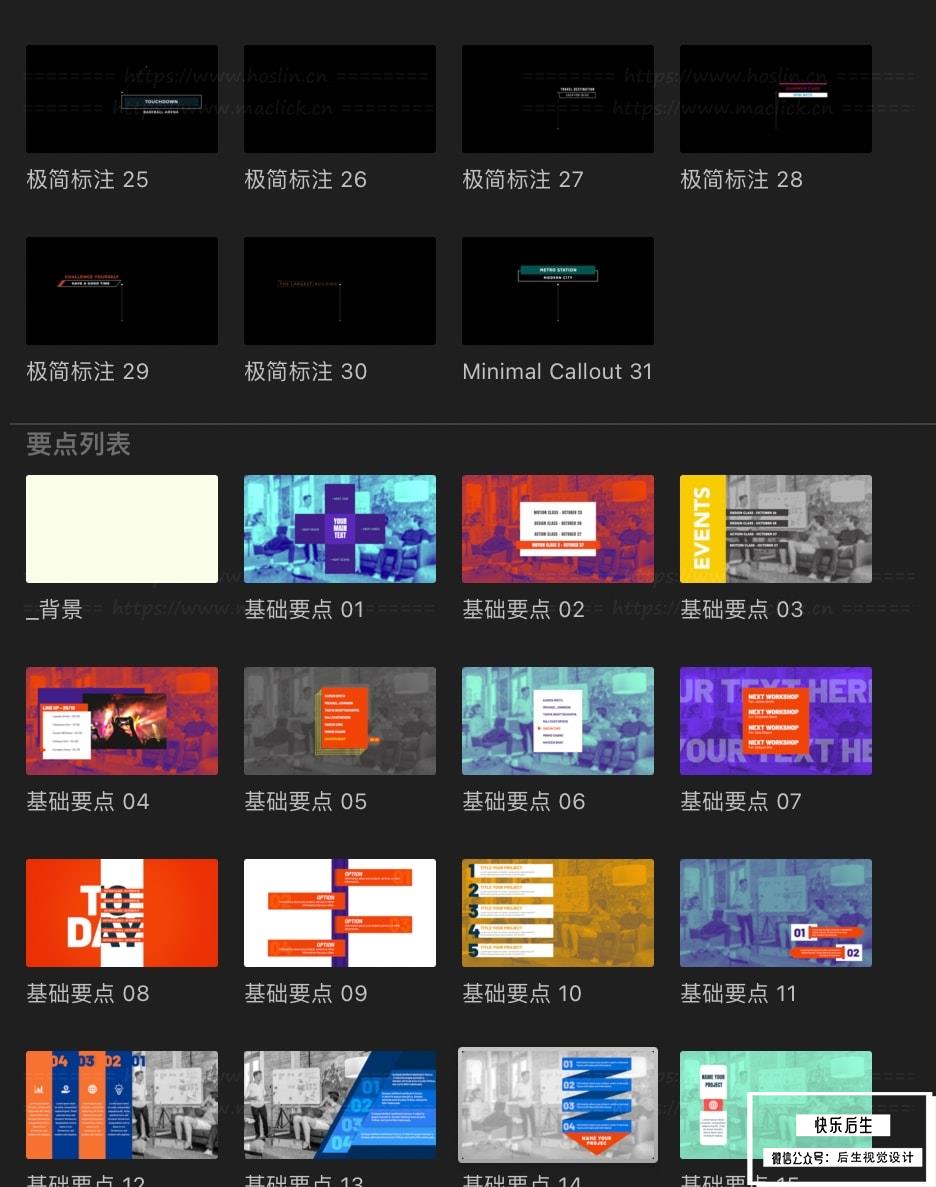This screenshot has width=936, height=1187.
Task: Open 基础要点 01 template
Action: [x=340, y=529]
